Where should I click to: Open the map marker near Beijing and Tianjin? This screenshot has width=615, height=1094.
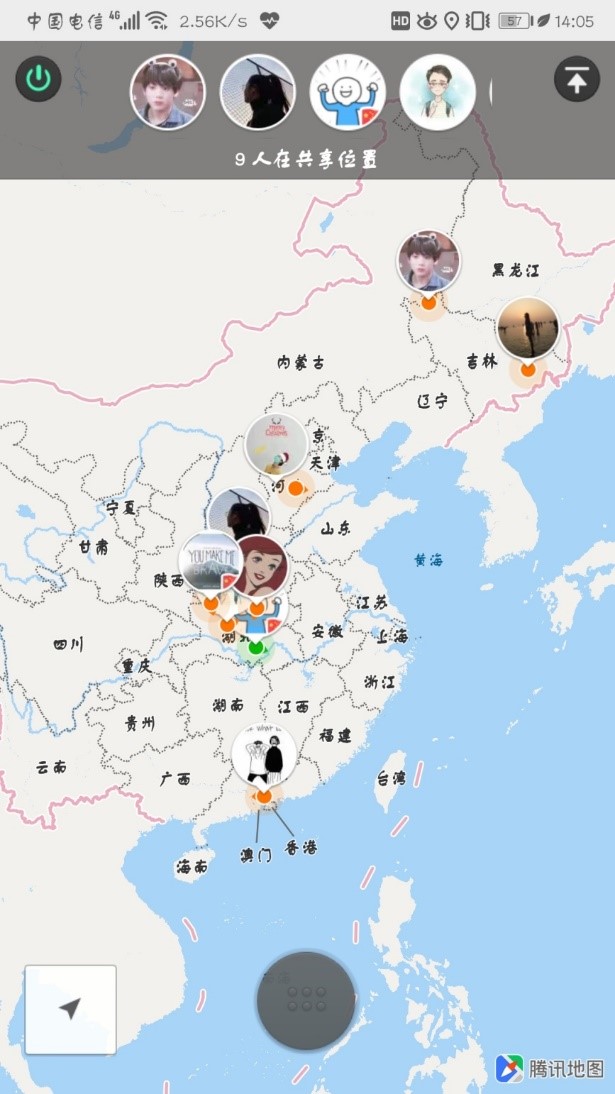point(276,444)
